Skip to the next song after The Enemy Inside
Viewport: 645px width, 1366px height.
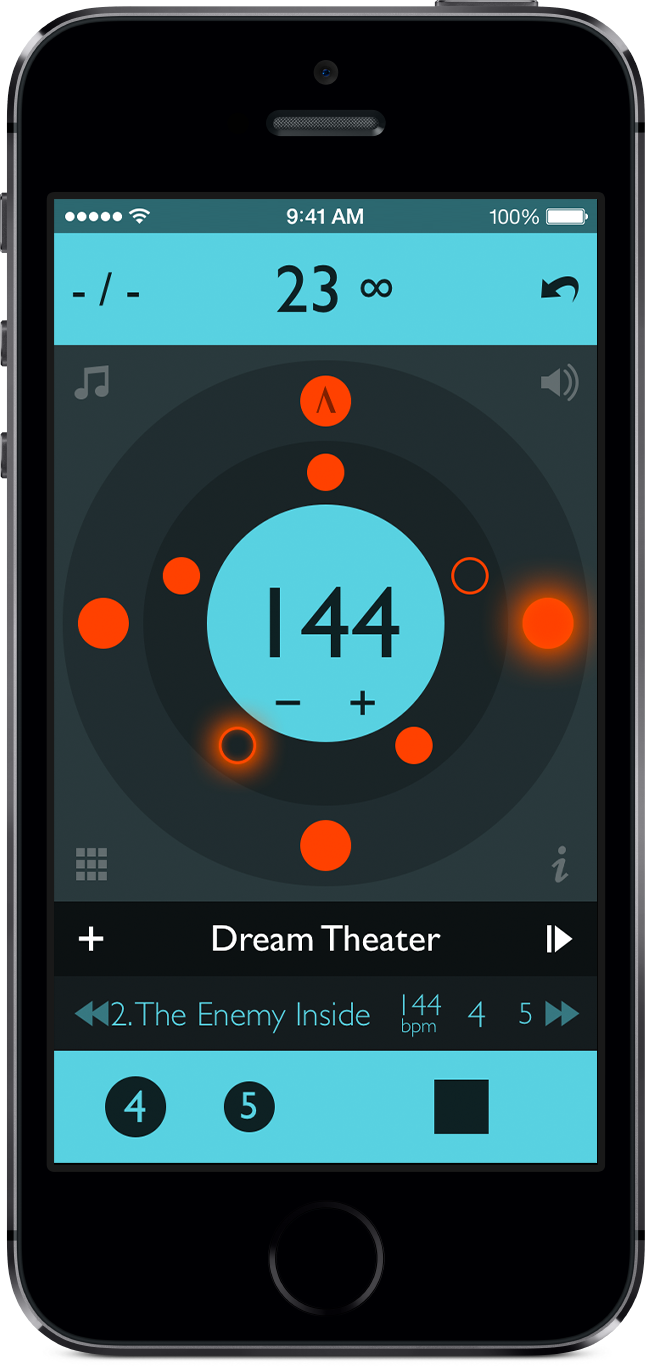(x=562, y=1015)
